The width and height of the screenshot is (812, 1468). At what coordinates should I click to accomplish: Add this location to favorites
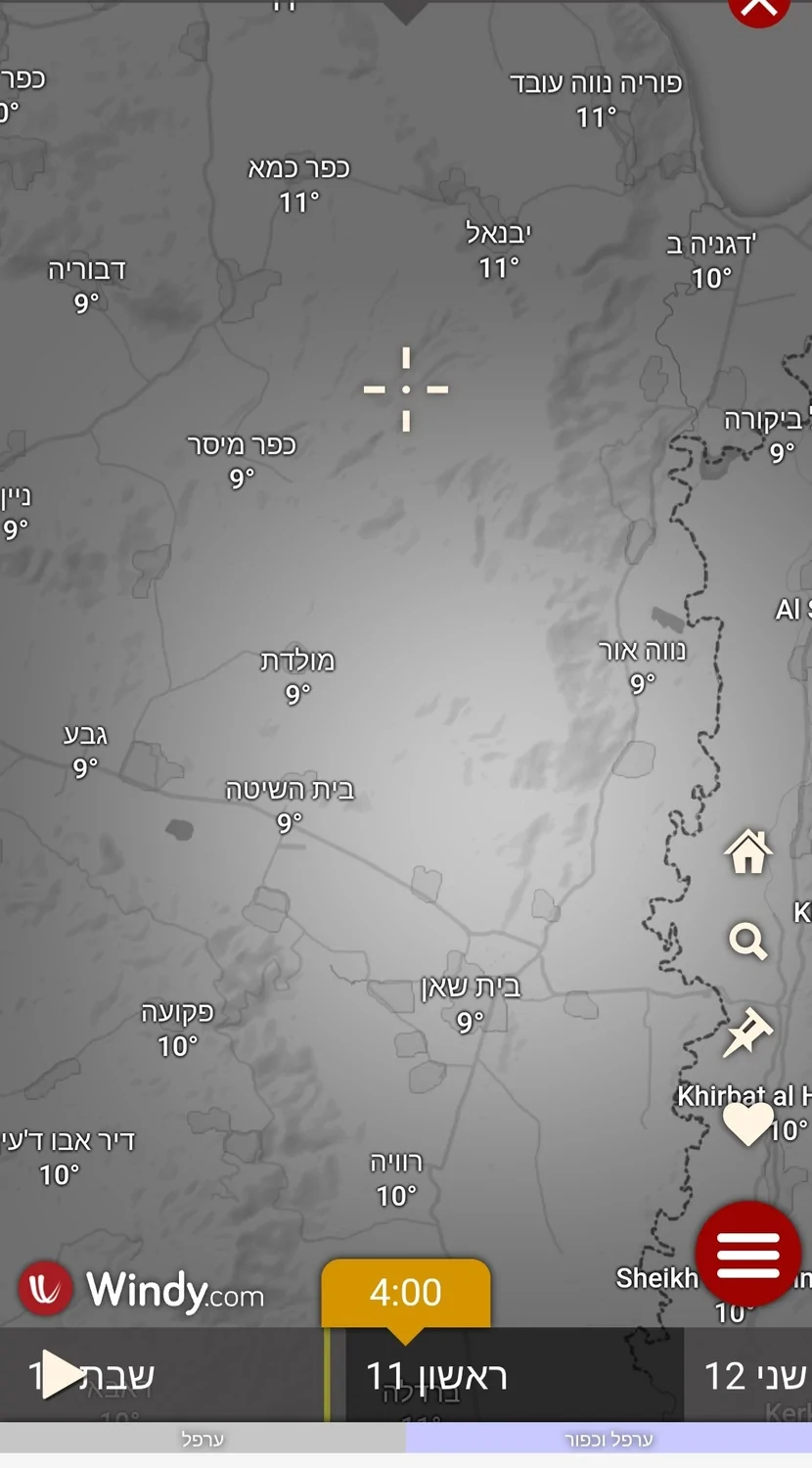[x=747, y=1123]
